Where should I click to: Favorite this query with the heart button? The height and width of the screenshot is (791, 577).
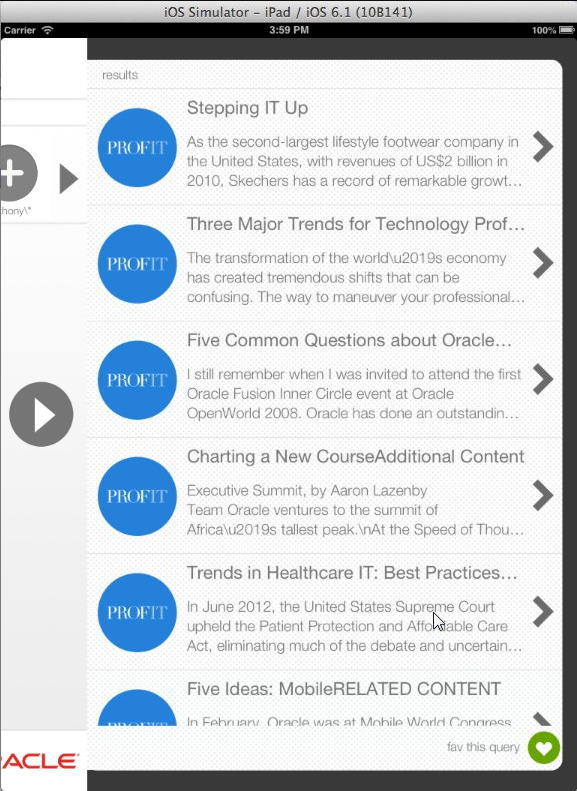coord(544,748)
